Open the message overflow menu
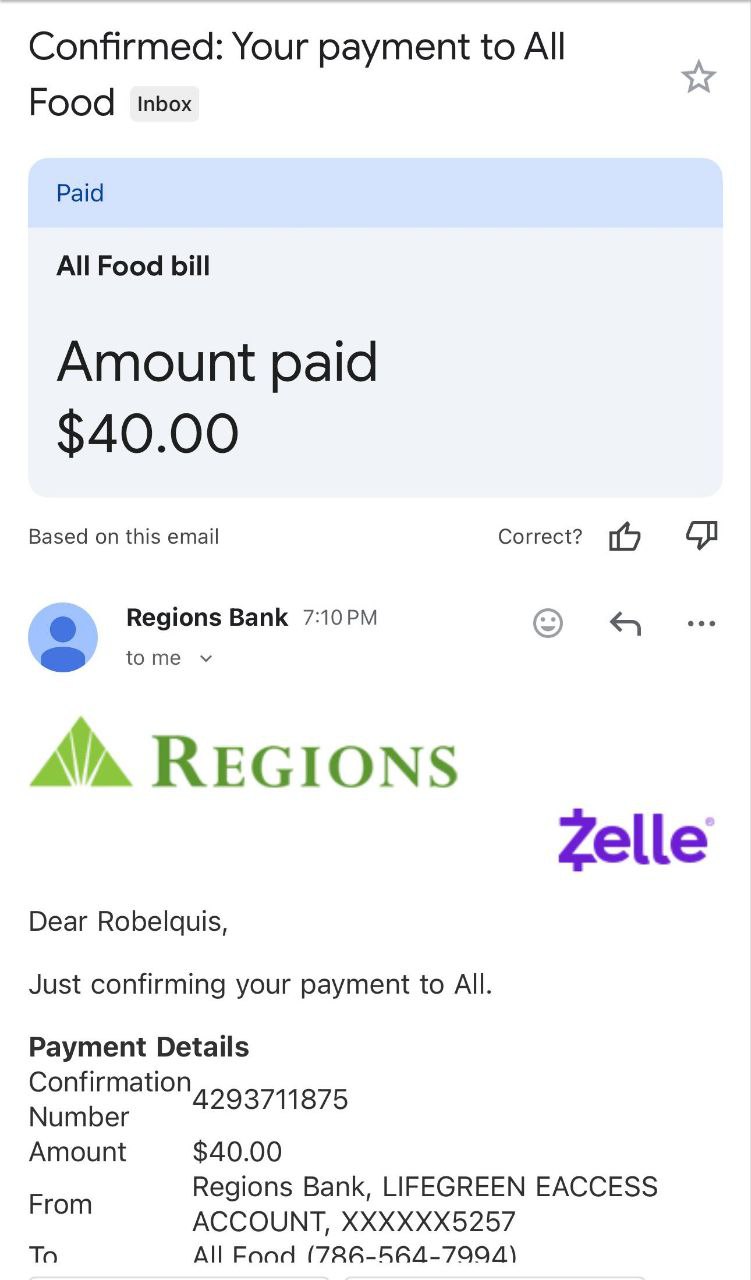 point(701,624)
